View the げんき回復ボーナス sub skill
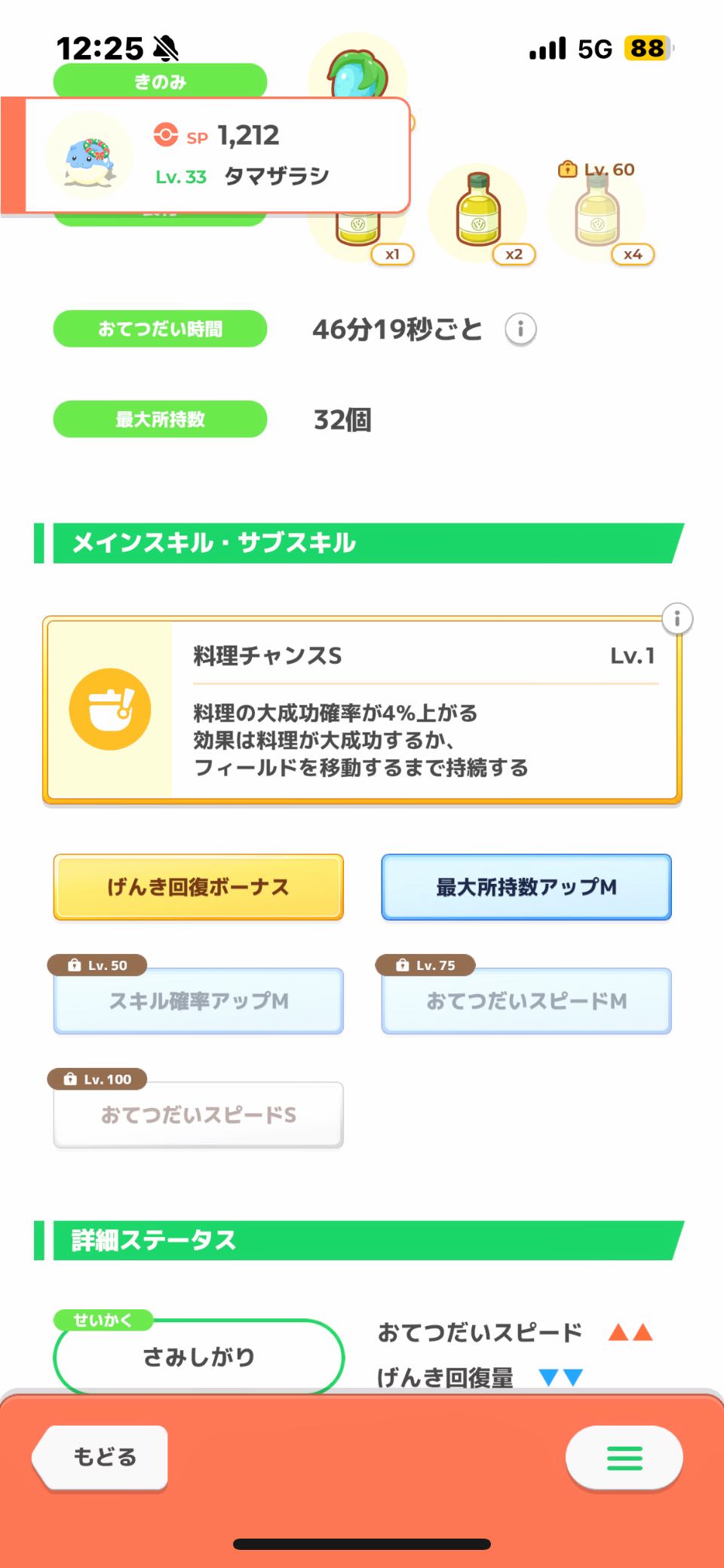This screenshot has width=724, height=1568. click(x=198, y=887)
